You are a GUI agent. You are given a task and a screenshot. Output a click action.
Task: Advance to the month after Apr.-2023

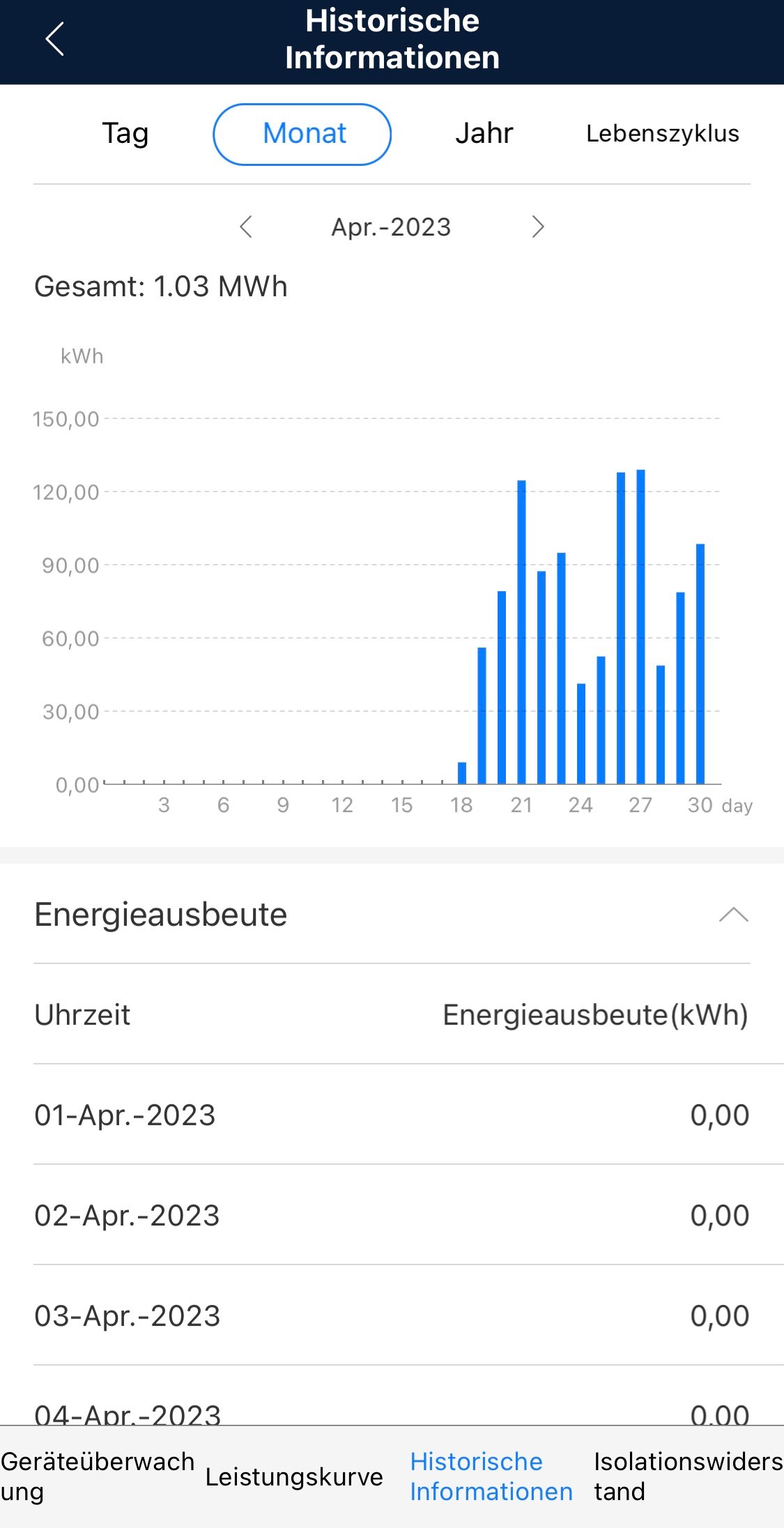point(537,227)
